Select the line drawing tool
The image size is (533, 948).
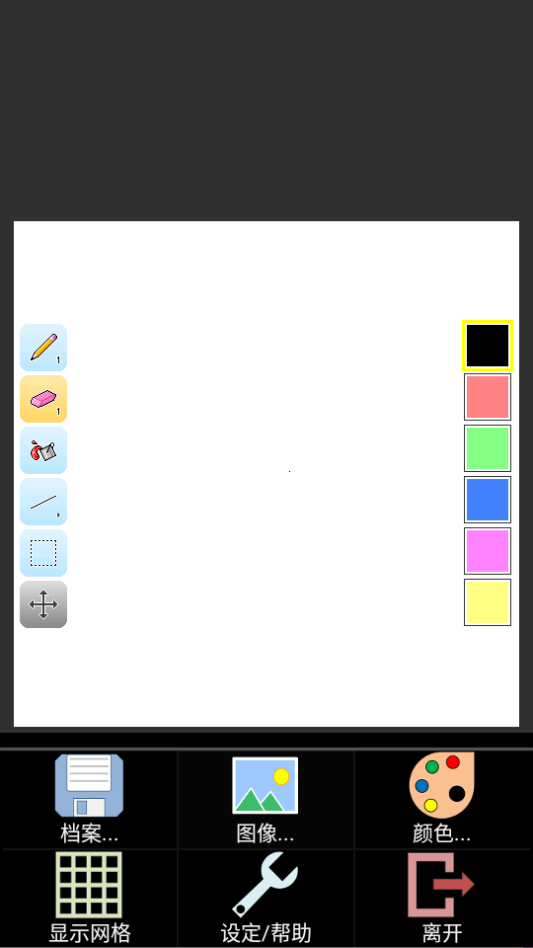(44, 502)
